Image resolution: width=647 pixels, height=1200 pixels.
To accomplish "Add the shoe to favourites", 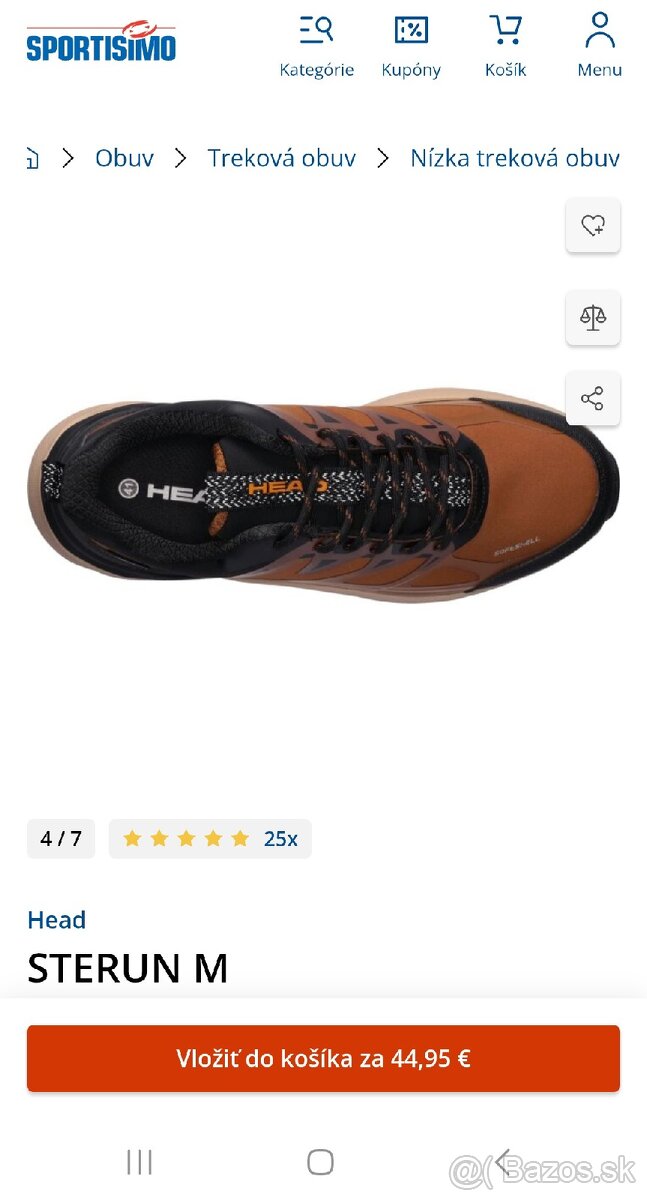I will click(593, 226).
